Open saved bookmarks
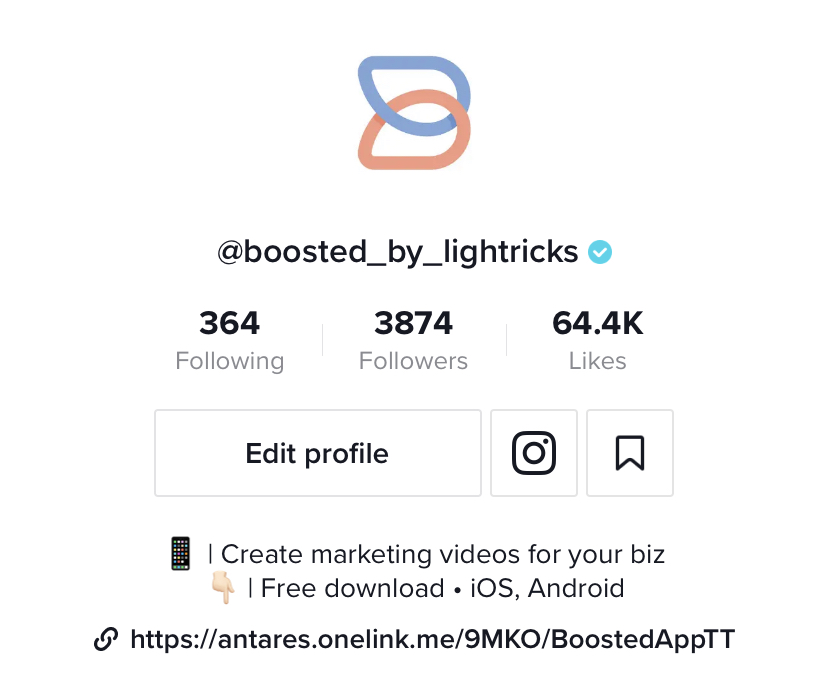This screenshot has height=680, width=828. pyautogui.click(x=630, y=453)
